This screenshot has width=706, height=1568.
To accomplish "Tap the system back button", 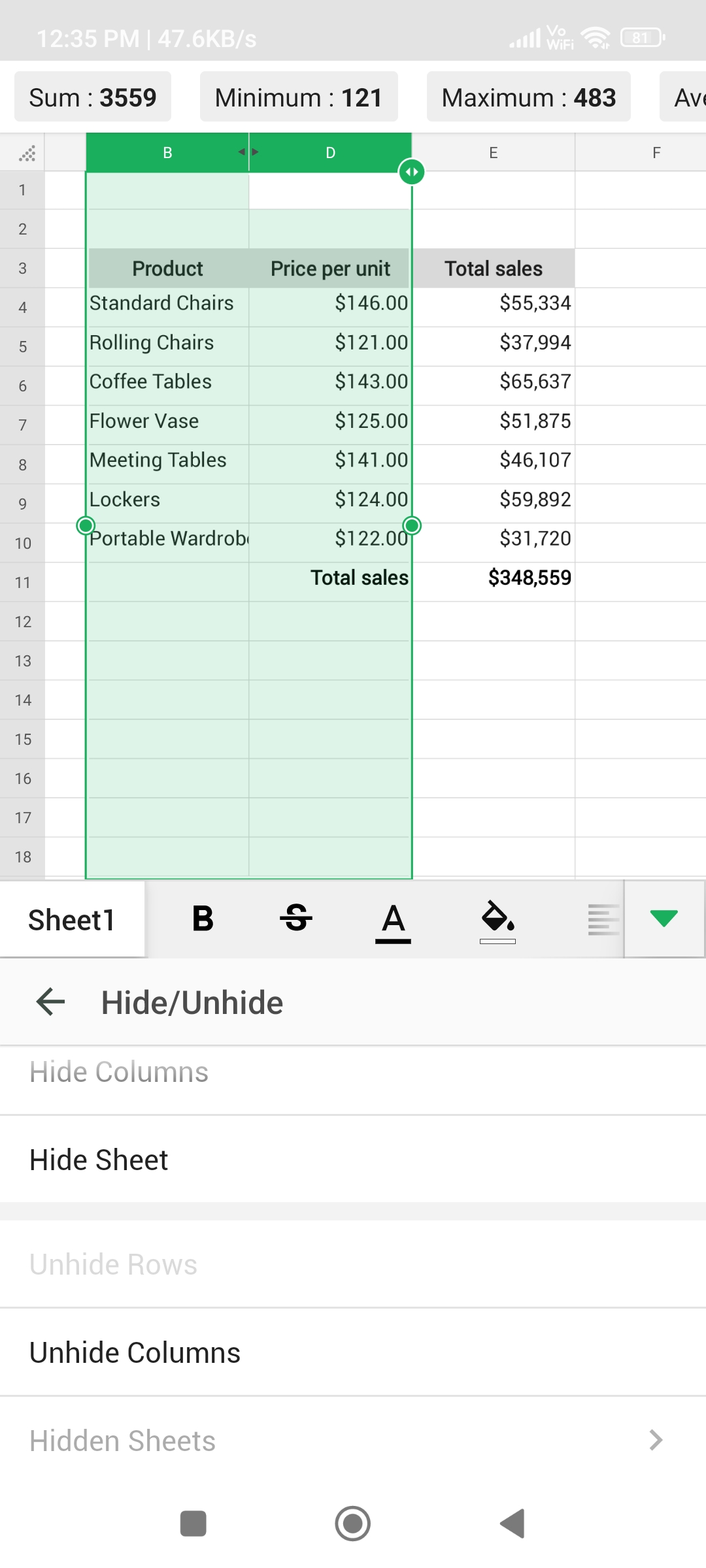I will (513, 1524).
